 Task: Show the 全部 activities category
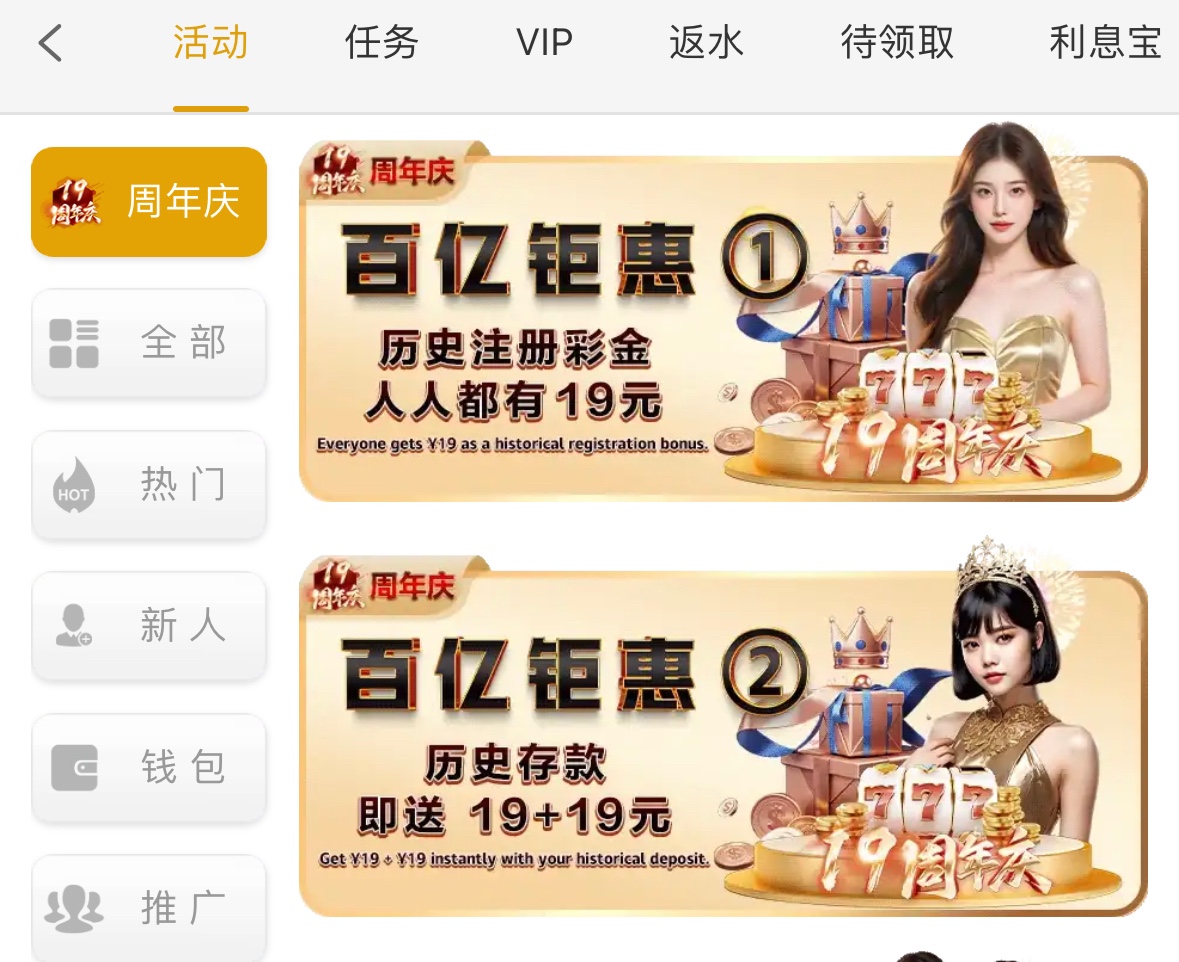click(x=149, y=343)
